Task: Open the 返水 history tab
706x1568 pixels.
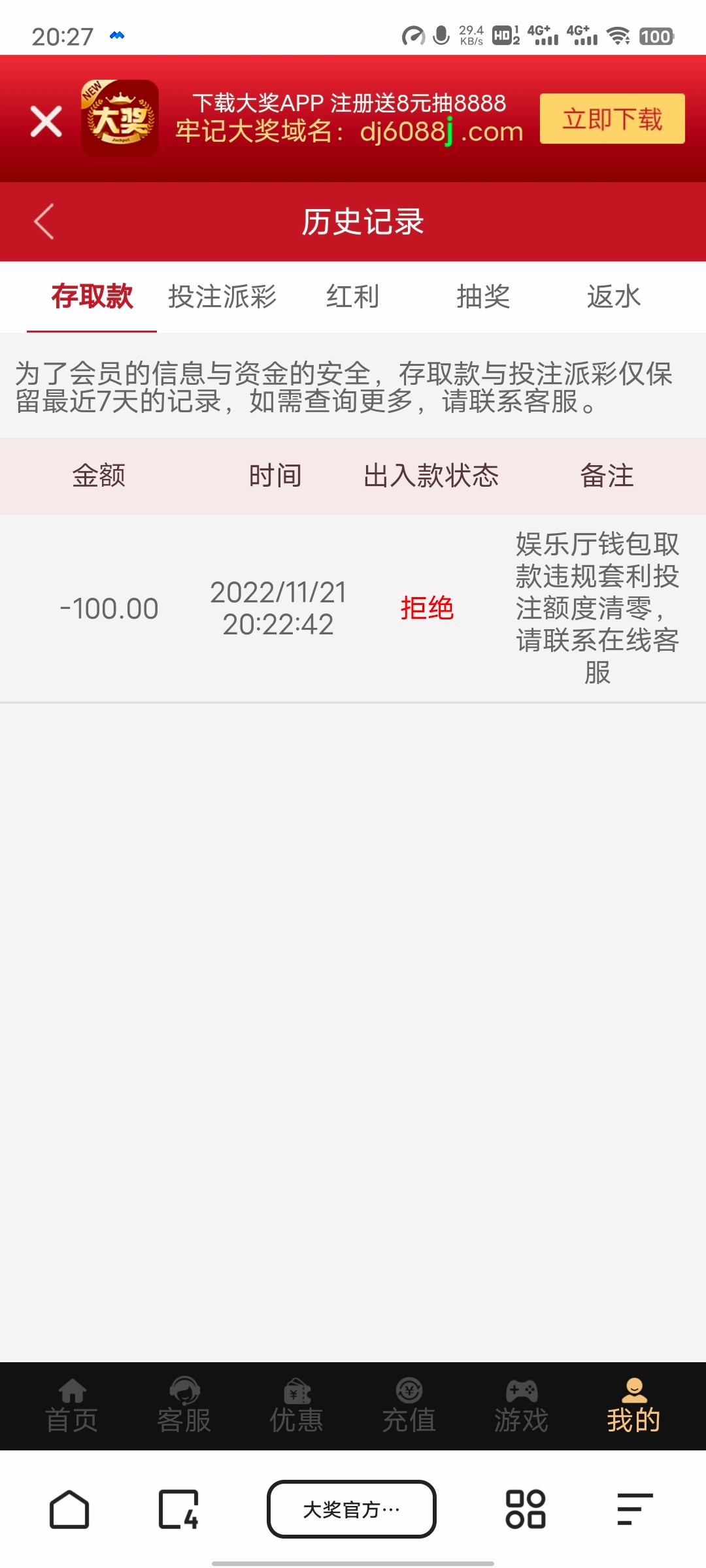Action: (614, 297)
